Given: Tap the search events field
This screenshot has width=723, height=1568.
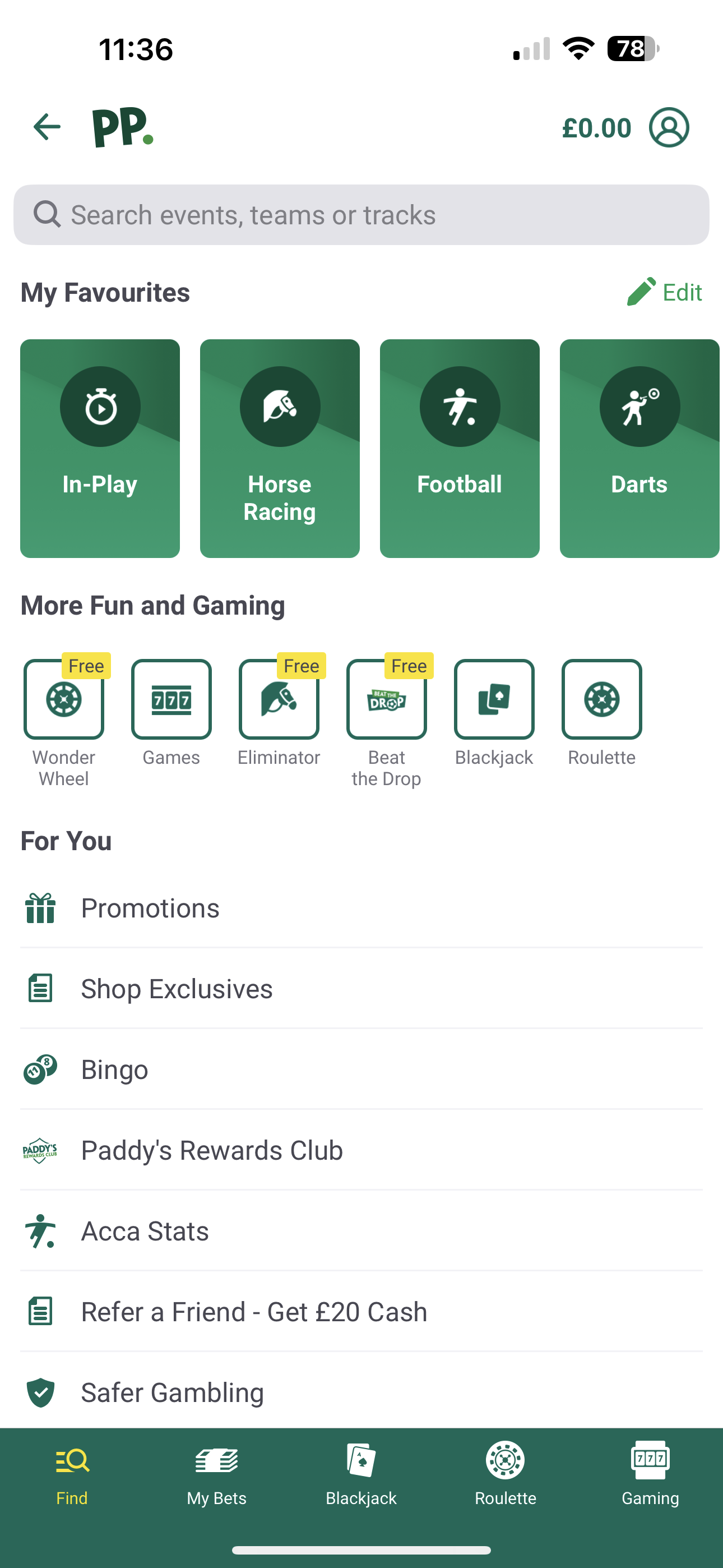Looking at the screenshot, I should 361,214.
